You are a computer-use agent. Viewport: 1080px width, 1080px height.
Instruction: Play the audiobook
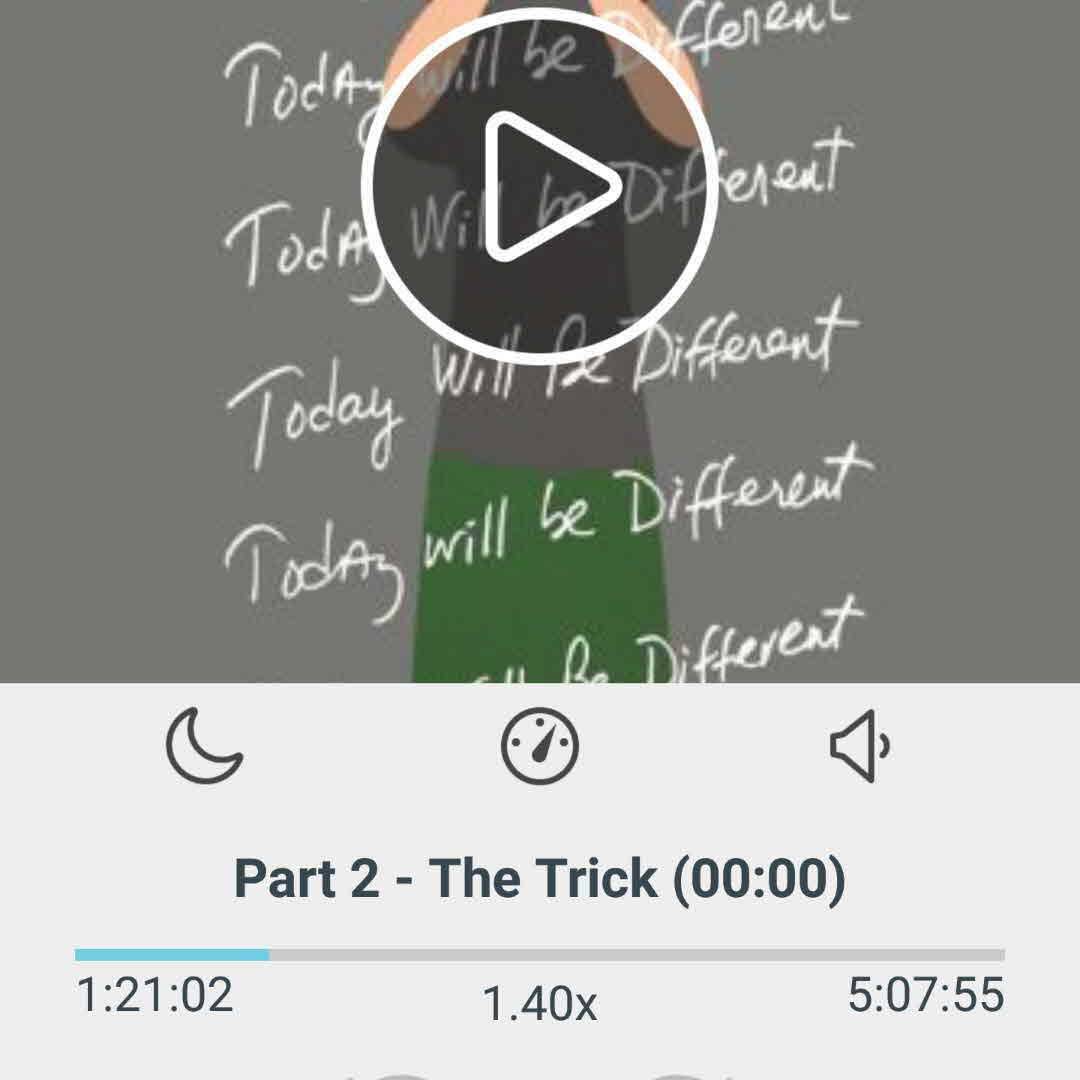(540, 186)
